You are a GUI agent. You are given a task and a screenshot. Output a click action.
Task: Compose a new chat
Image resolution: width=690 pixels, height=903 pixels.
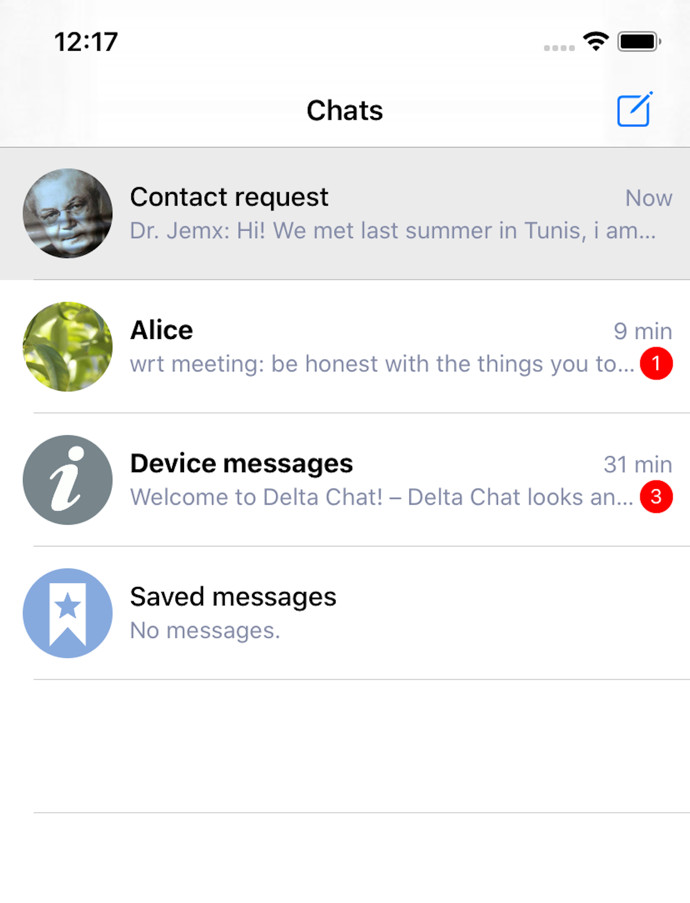pyautogui.click(x=634, y=110)
